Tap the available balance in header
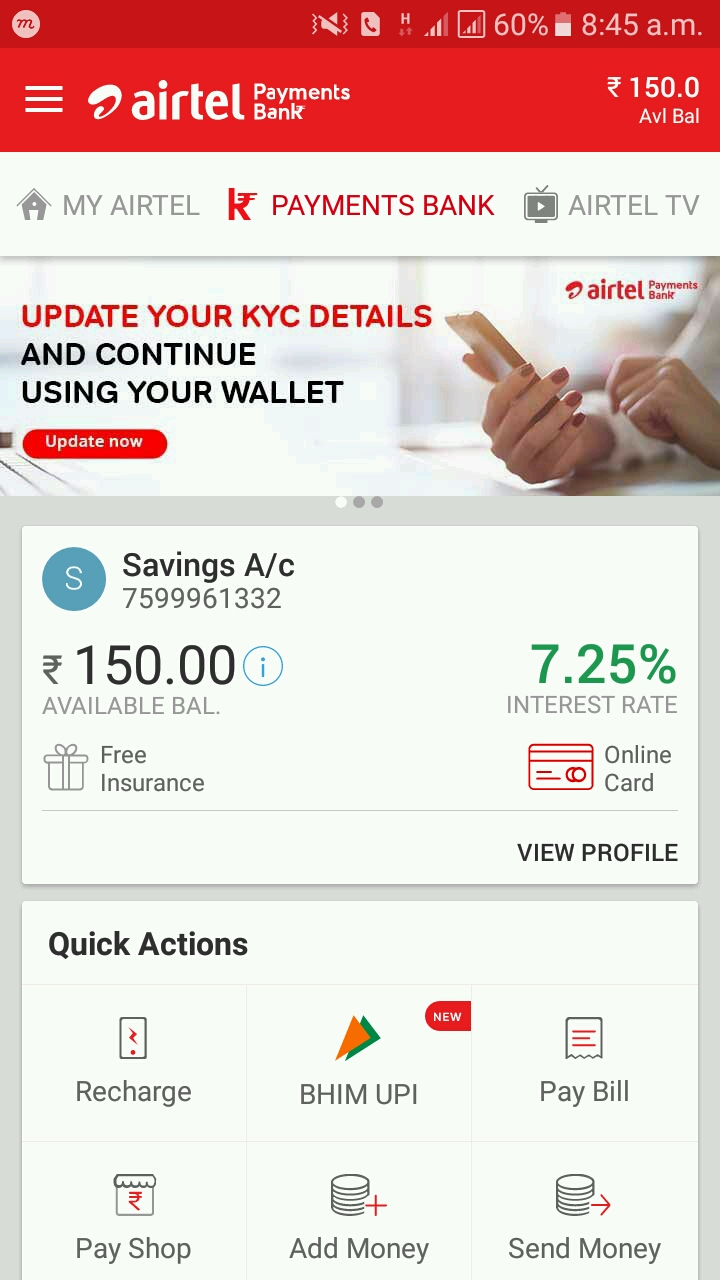The width and height of the screenshot is (720, 1280). [653, 100]
